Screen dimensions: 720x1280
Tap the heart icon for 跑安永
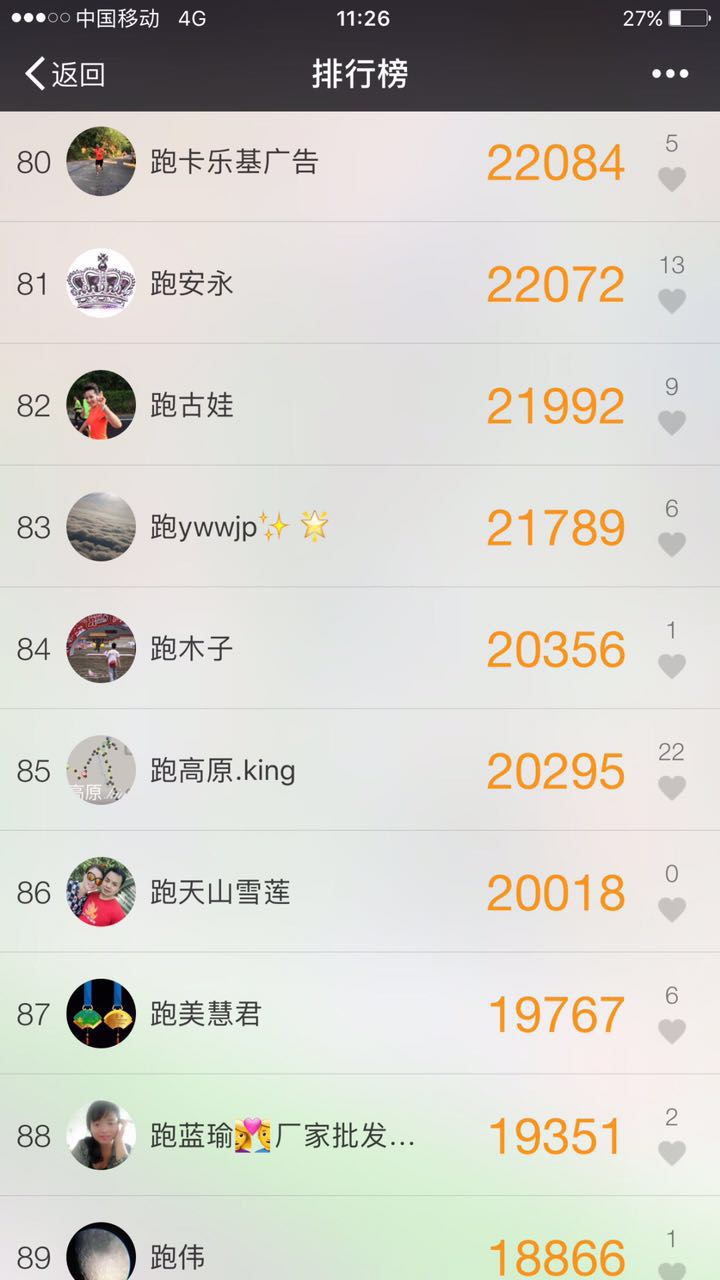[x=672, y=301]
